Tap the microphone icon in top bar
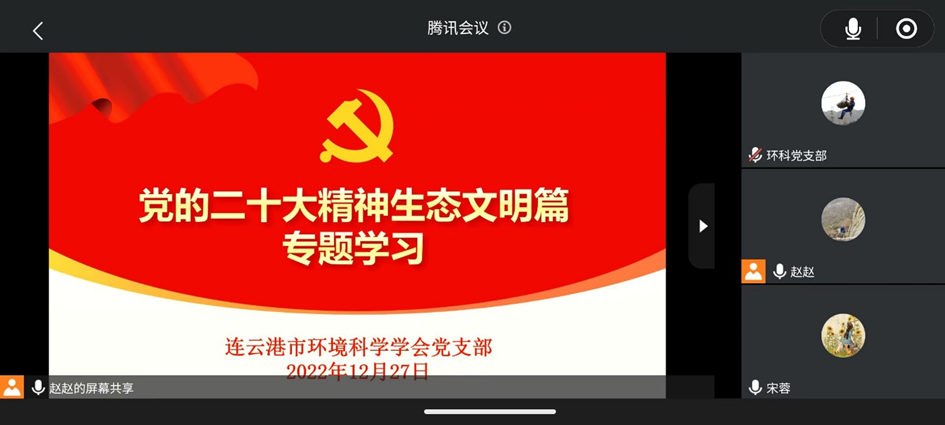This screenshot has width=945, height=425. [853, 29]
